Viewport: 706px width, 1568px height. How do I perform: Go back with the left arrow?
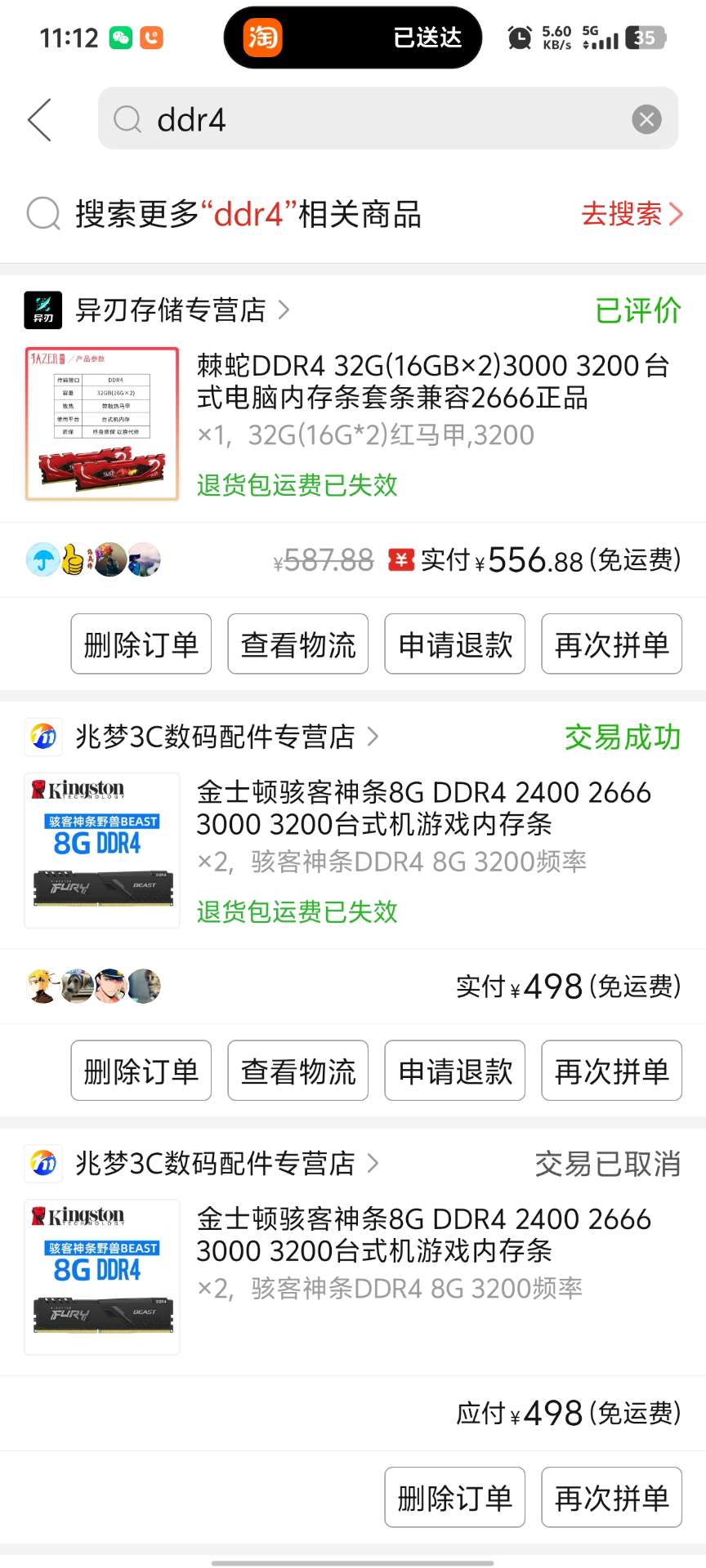40,120
